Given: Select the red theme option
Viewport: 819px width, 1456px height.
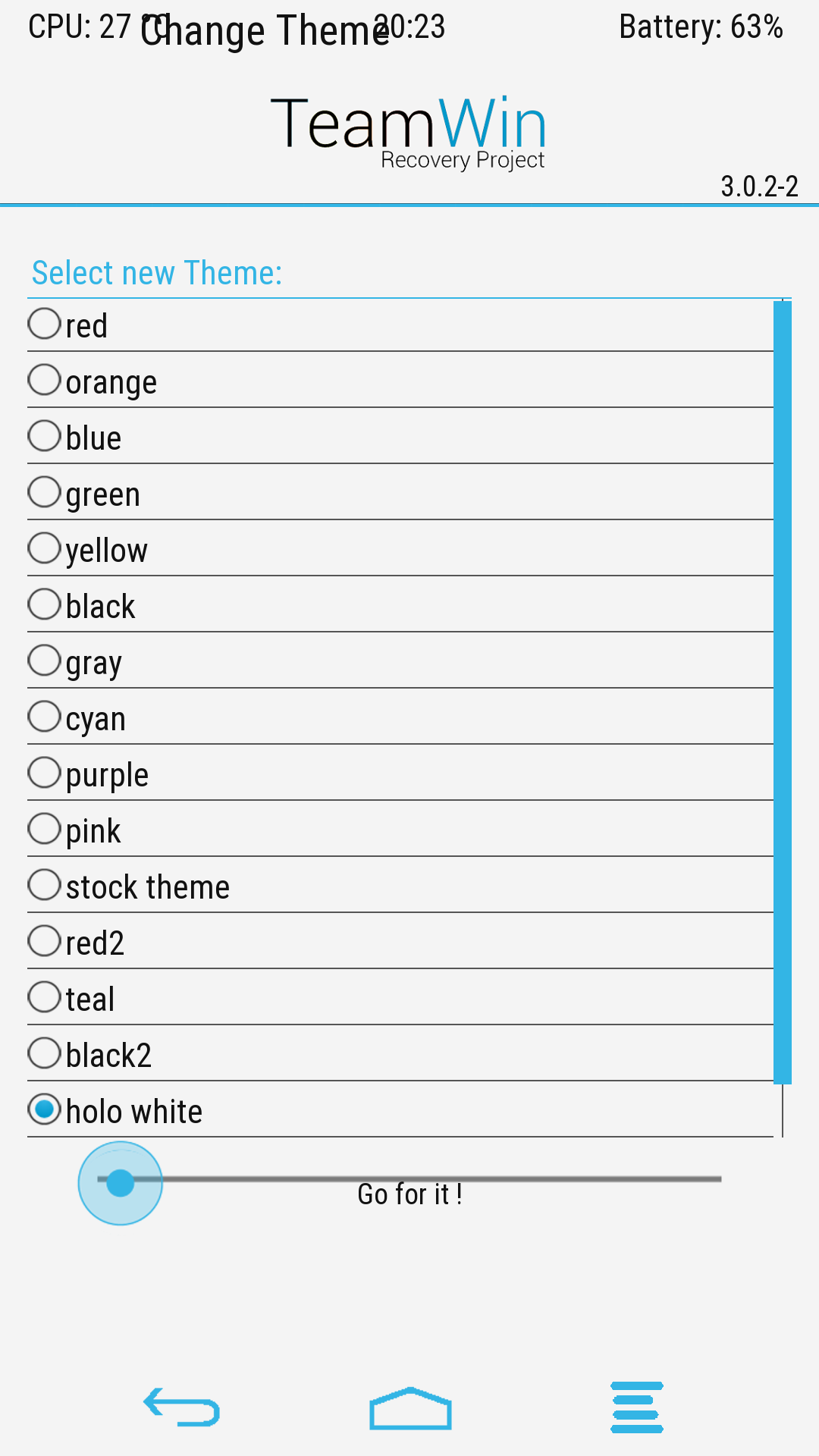Looking at the screenshot, I should coord(400,324).
